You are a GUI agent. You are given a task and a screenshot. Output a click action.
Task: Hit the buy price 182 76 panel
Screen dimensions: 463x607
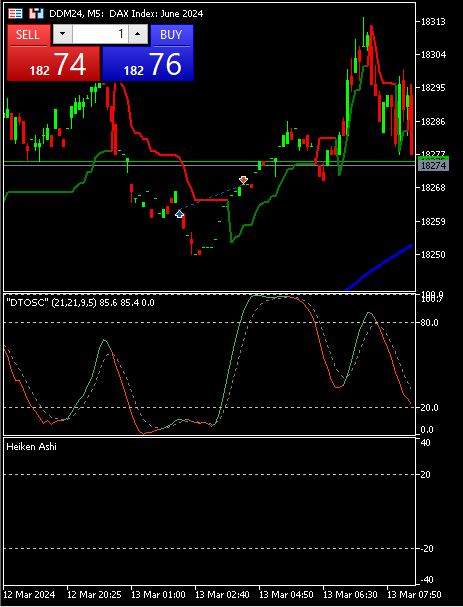pos(147,64)
